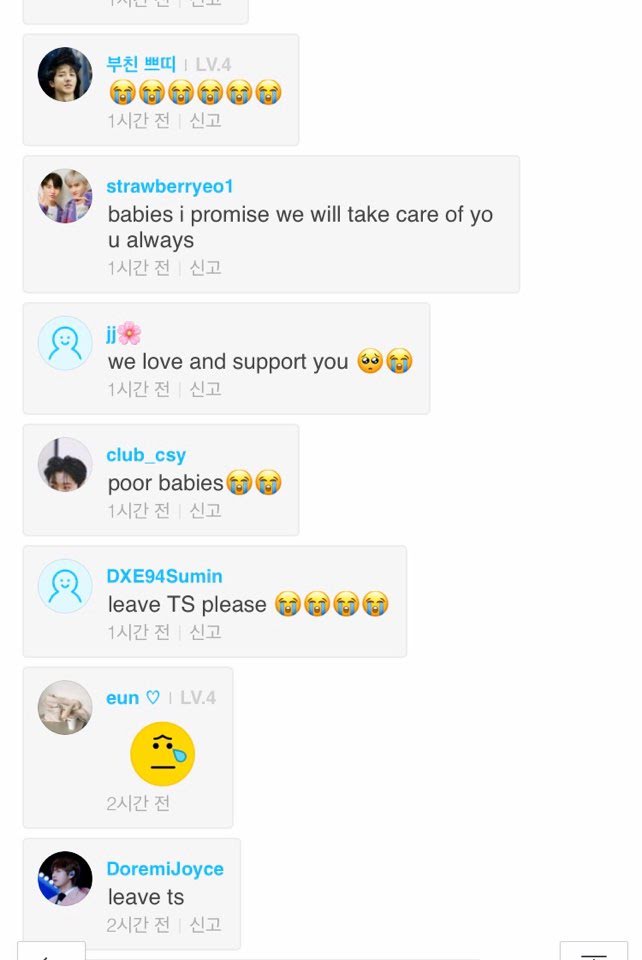Open strawberryeo1's username profile
Image resolution: width=642 pixels, height=960 pixels.
pos(169,187)
